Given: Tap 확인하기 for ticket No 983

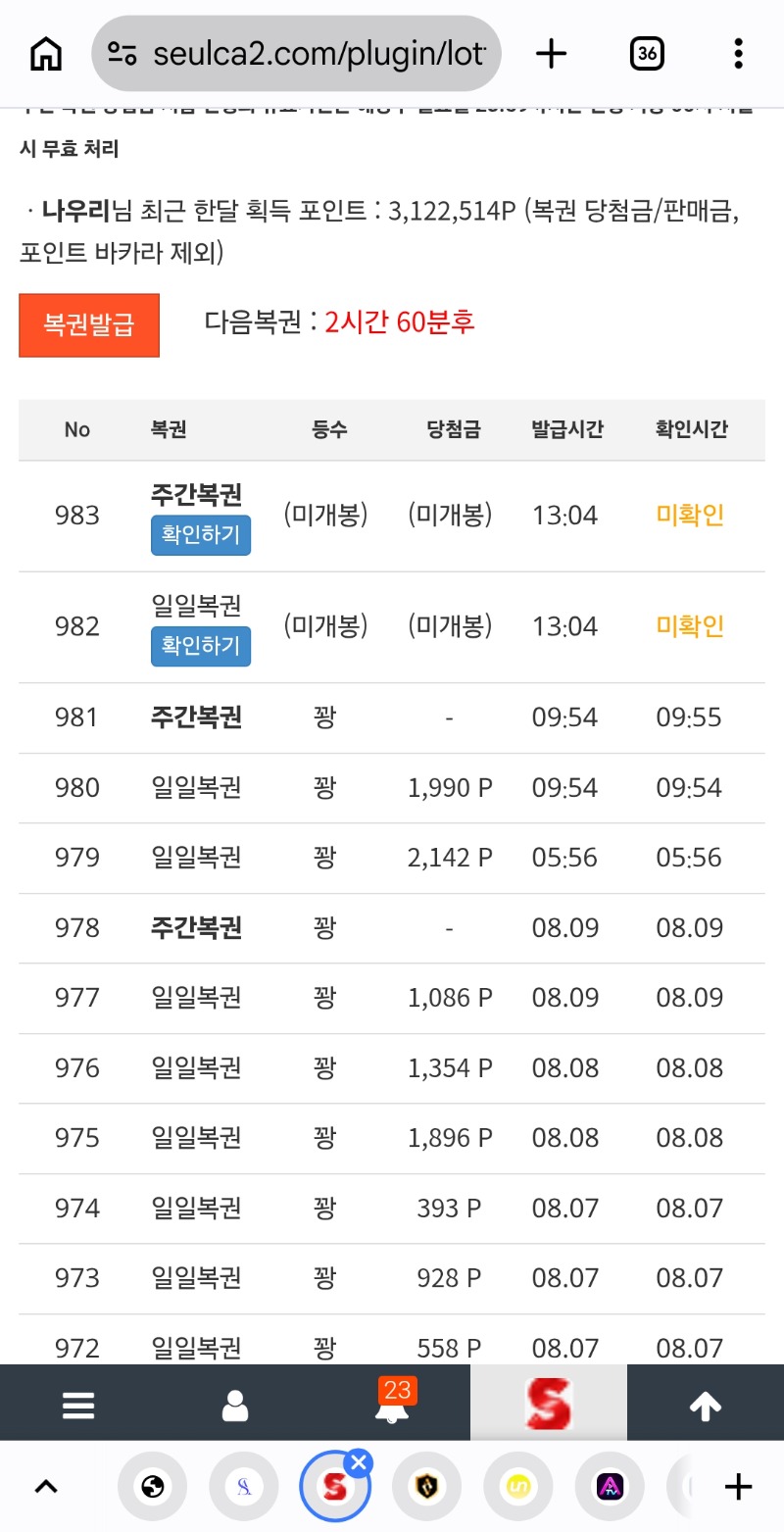Looking at the screenshot, I should [x=201, y=536].
